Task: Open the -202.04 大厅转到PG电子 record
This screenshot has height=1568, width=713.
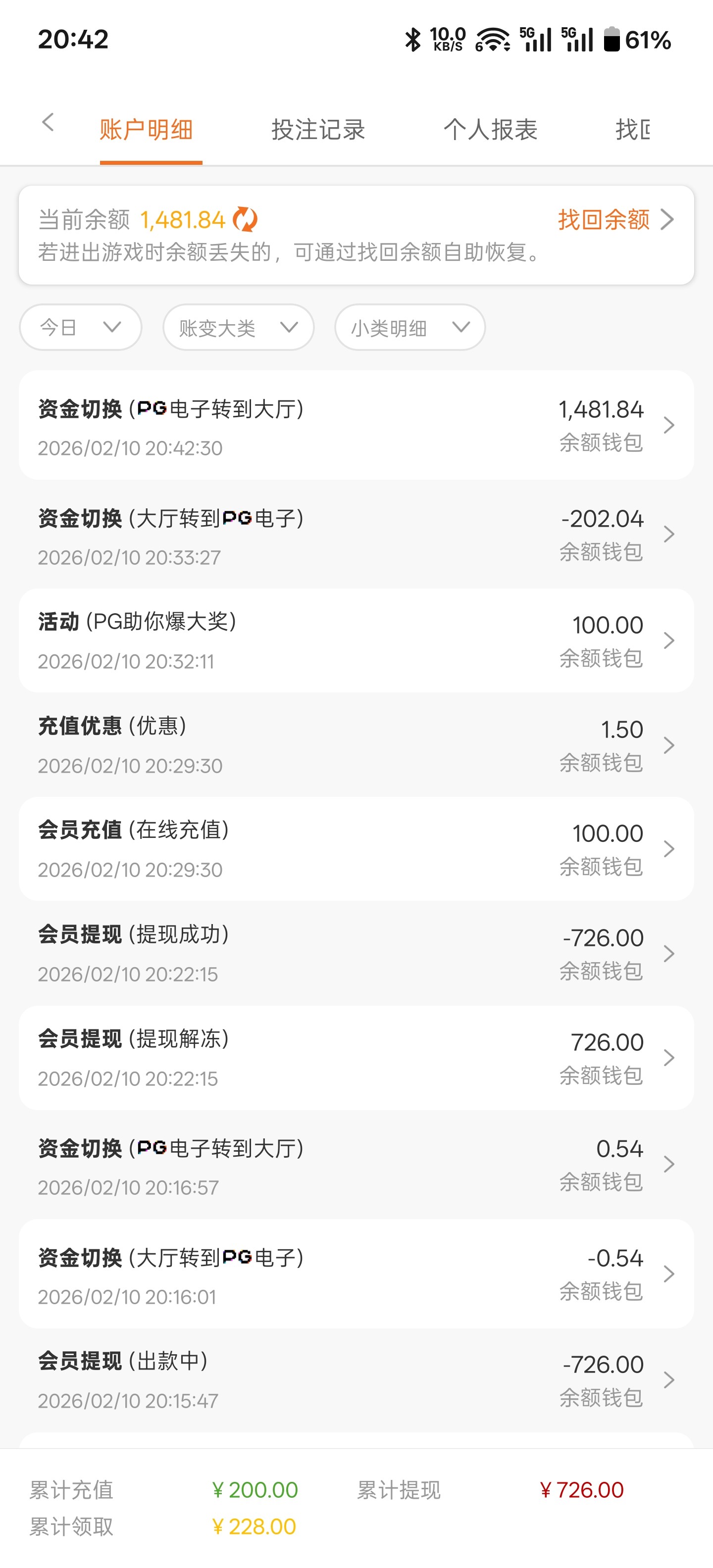Action: 356,535
